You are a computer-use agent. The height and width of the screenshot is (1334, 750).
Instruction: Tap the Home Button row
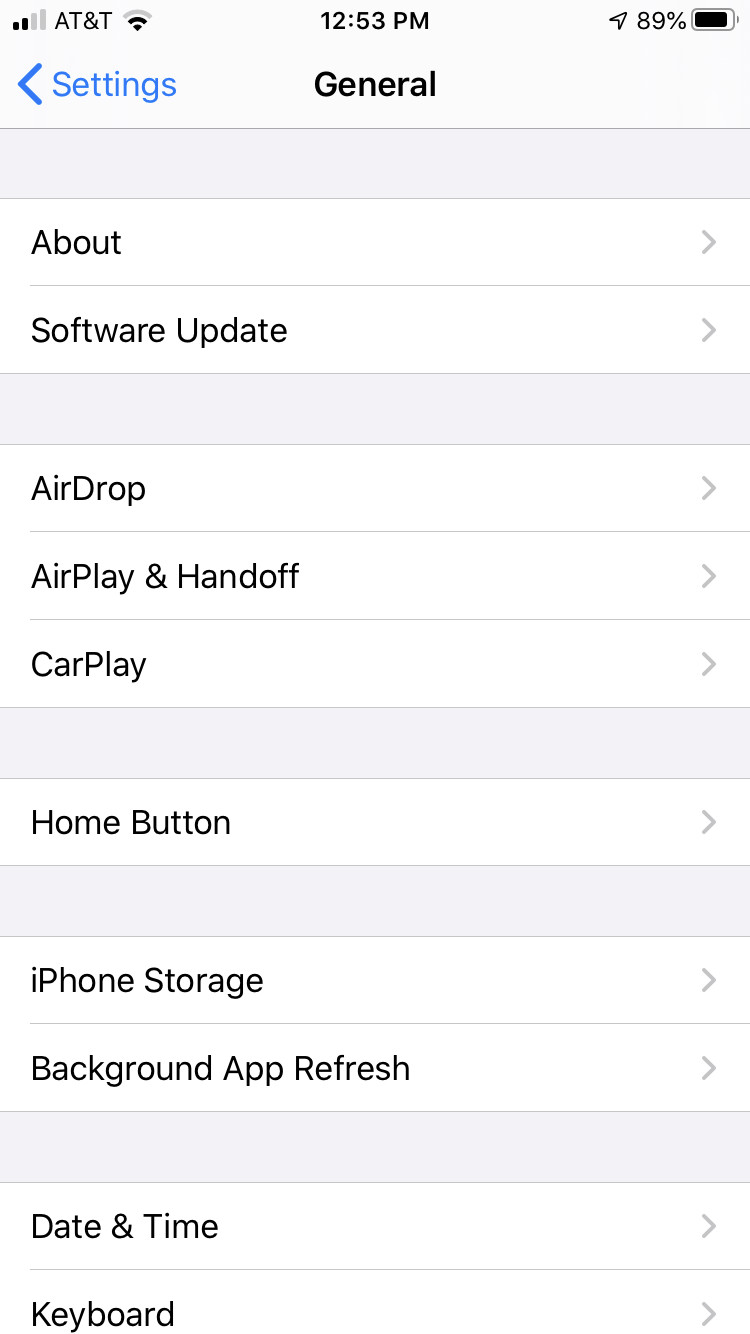pyautogui.click(x=375, y=823)
